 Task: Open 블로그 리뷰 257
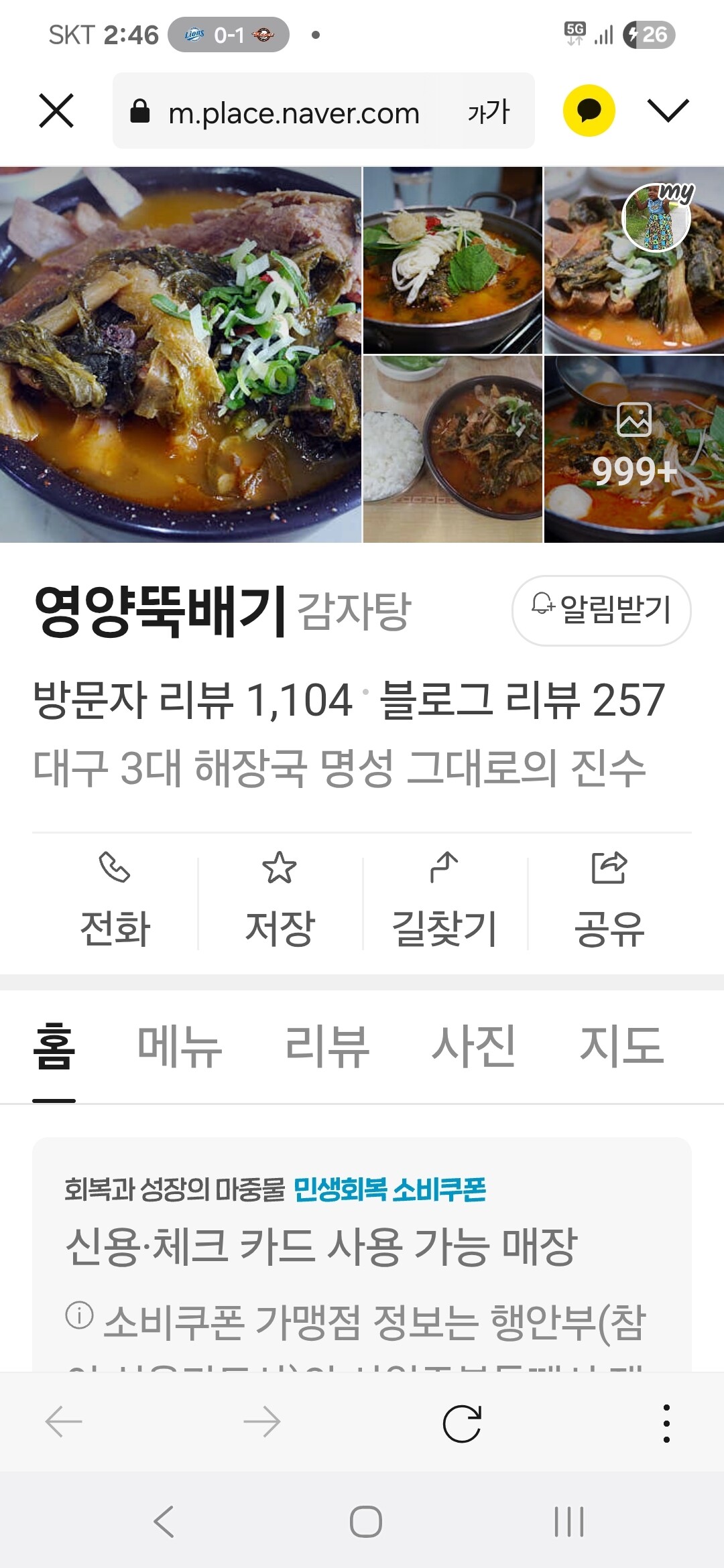click(522, 700)
